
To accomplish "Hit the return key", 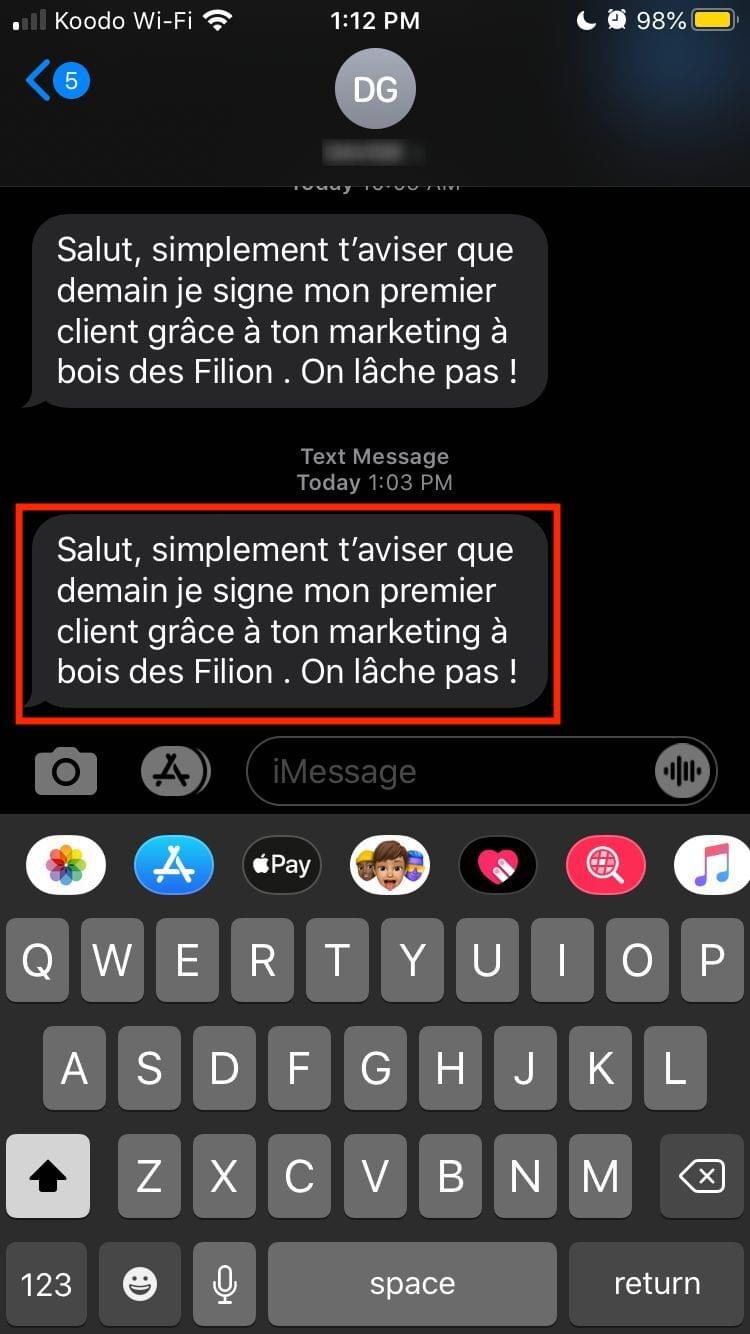I will (657, 1284).
